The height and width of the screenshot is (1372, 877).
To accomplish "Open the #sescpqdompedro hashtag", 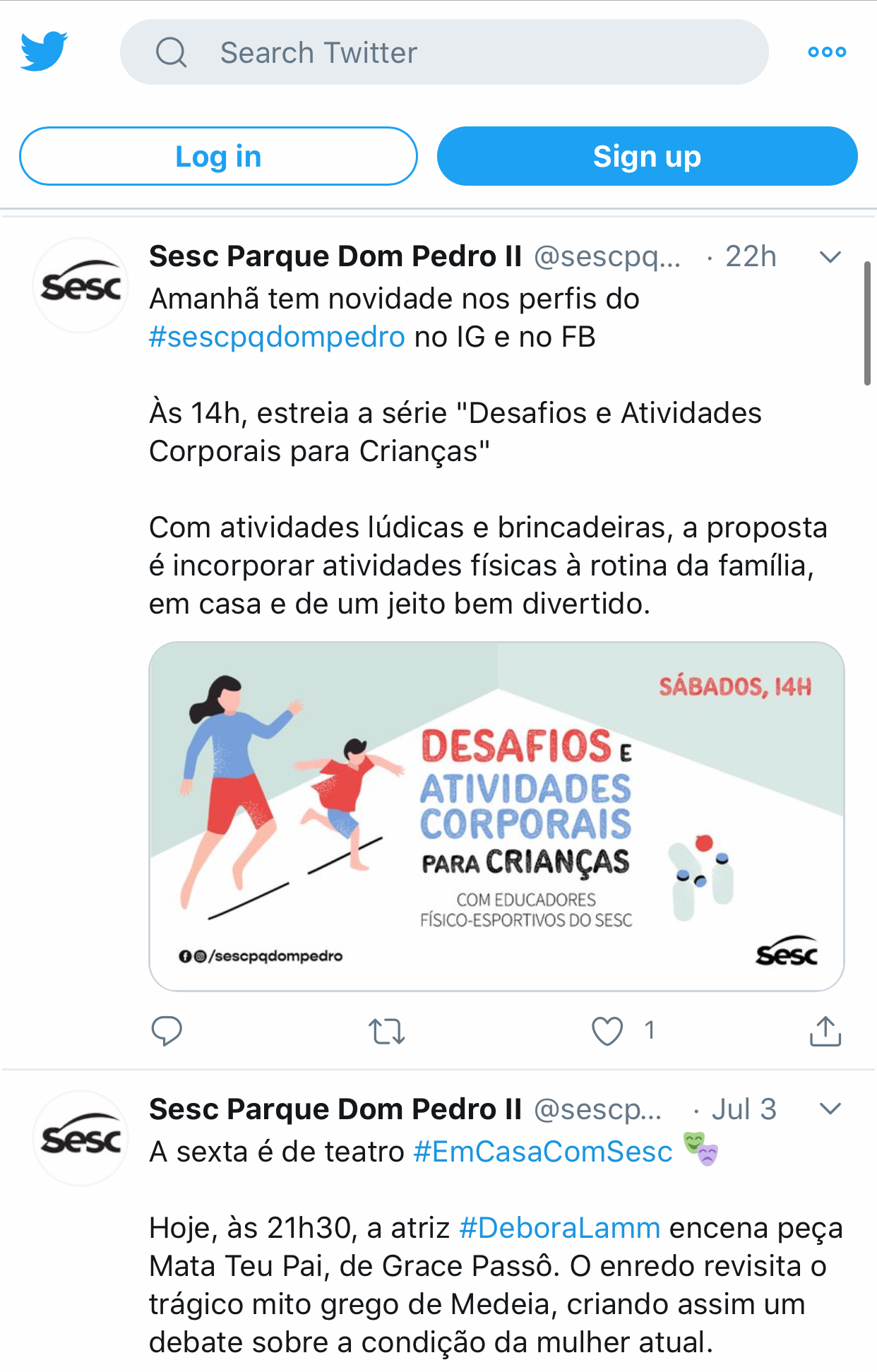I will click(x=277, y=337).
